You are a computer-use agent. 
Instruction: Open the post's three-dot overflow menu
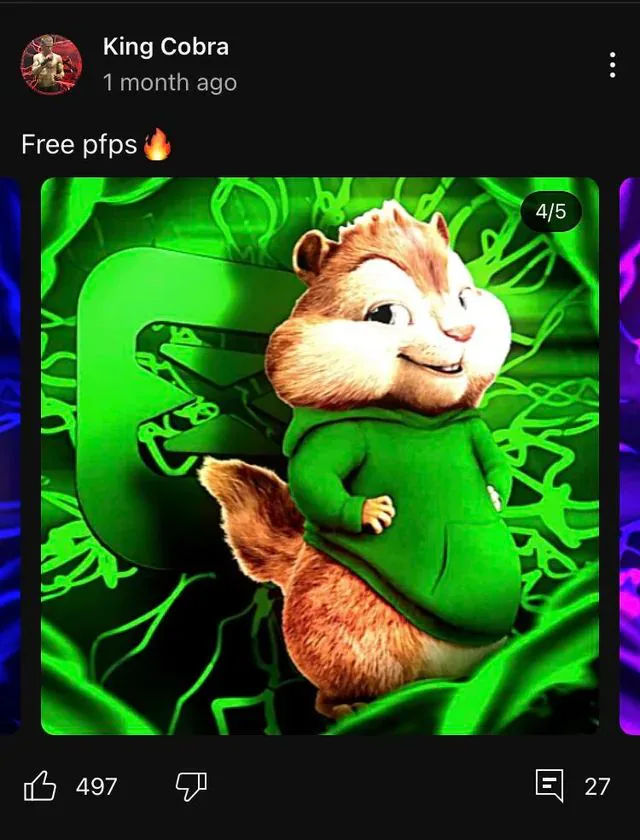click(612, 65)
